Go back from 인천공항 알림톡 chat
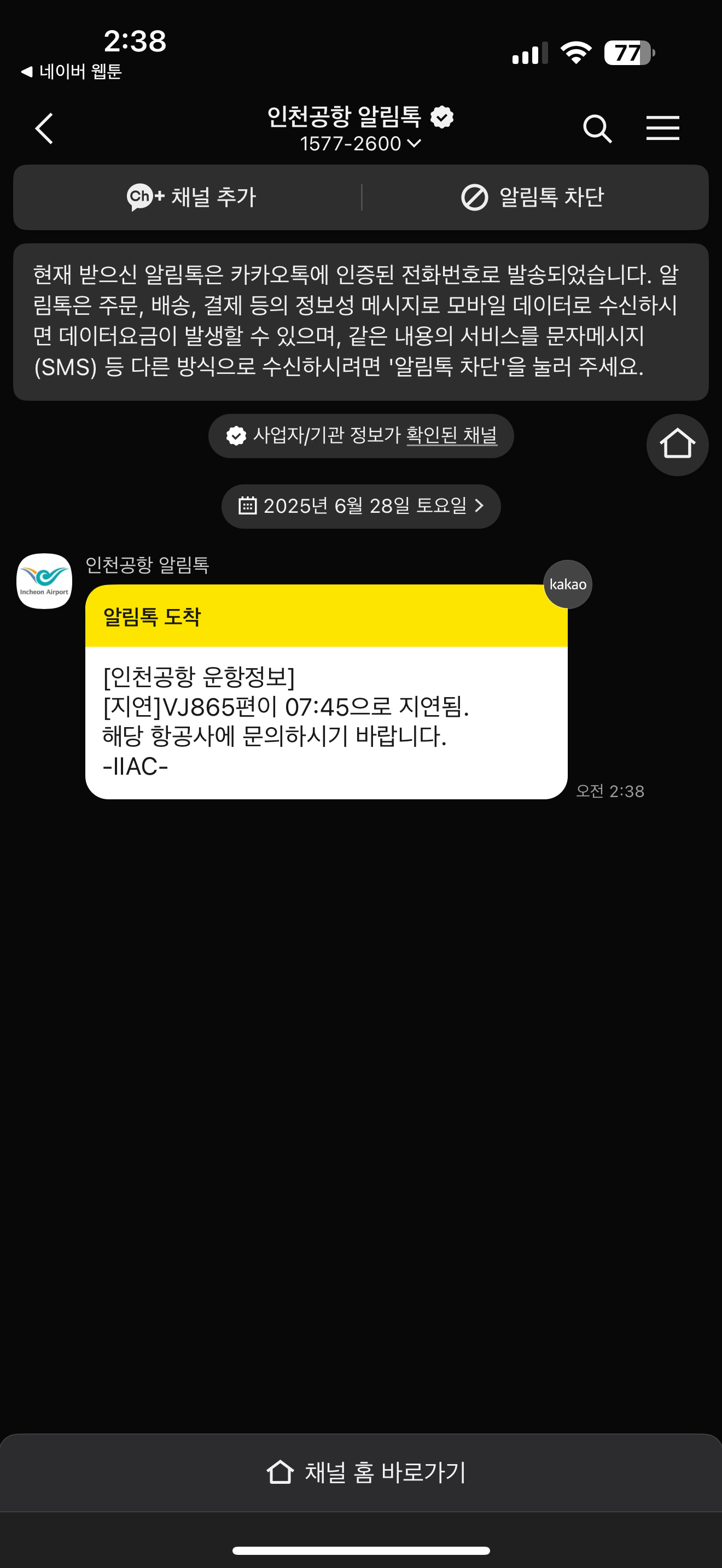The image size is (722, 1568). tap(44, 128)
